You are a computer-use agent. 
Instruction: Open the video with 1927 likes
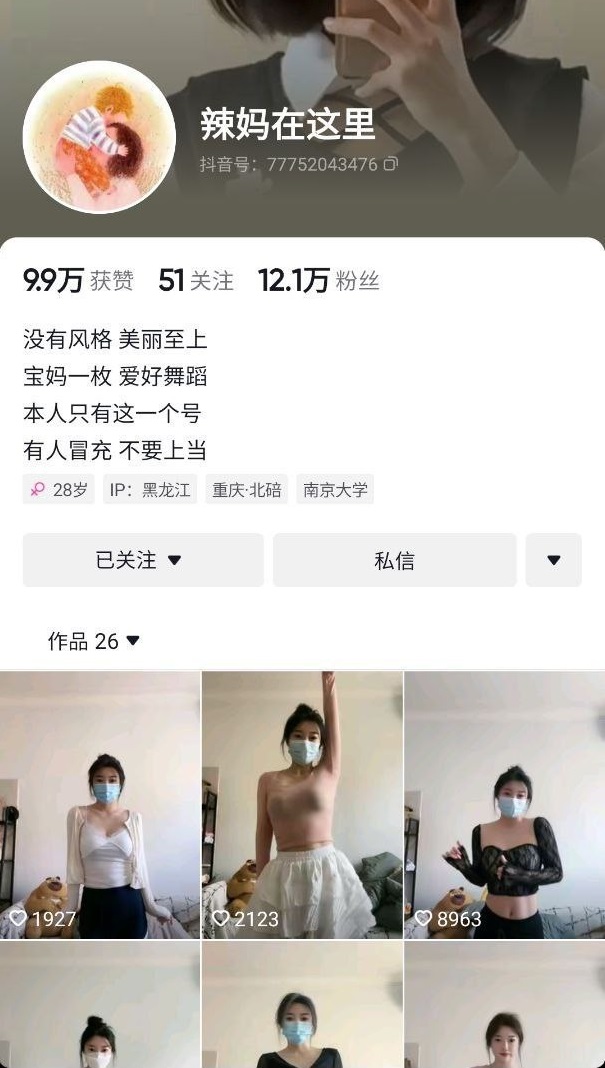(100, 804)
